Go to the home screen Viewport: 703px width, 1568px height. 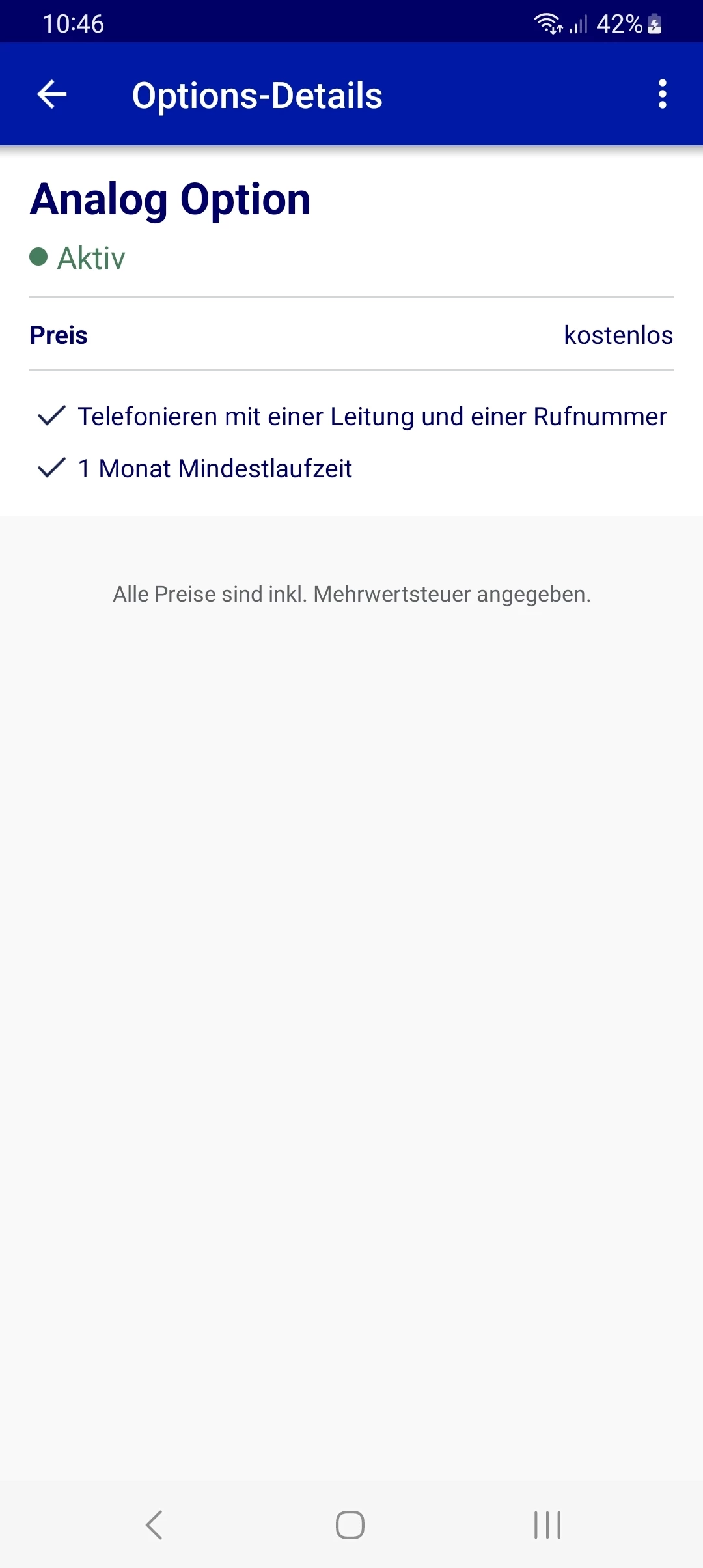(350, 1524)
